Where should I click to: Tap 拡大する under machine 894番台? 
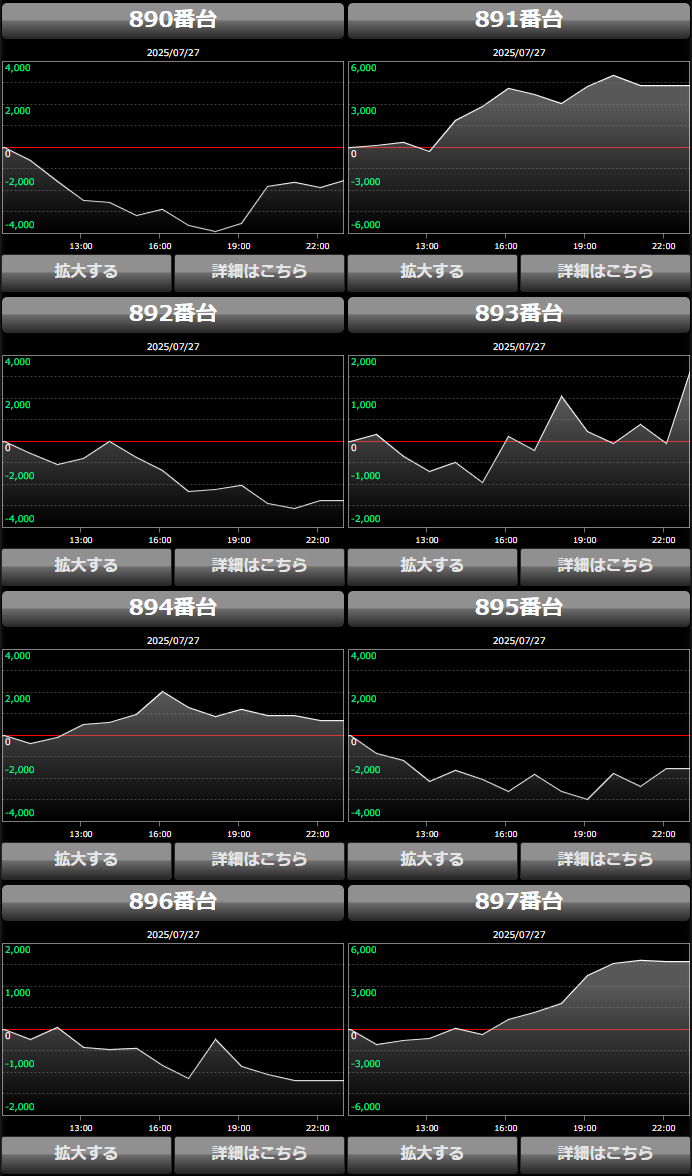click(86, 859)
